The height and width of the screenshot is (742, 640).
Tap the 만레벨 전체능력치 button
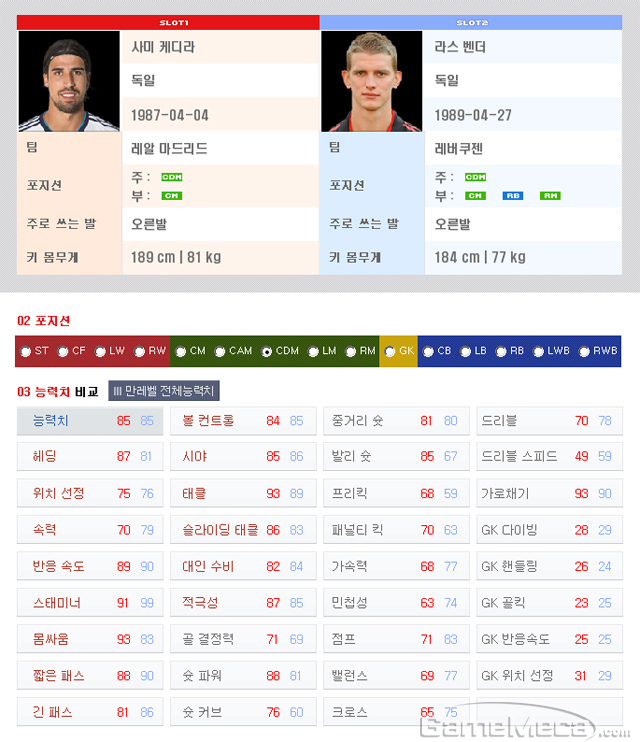pos(164,391)
